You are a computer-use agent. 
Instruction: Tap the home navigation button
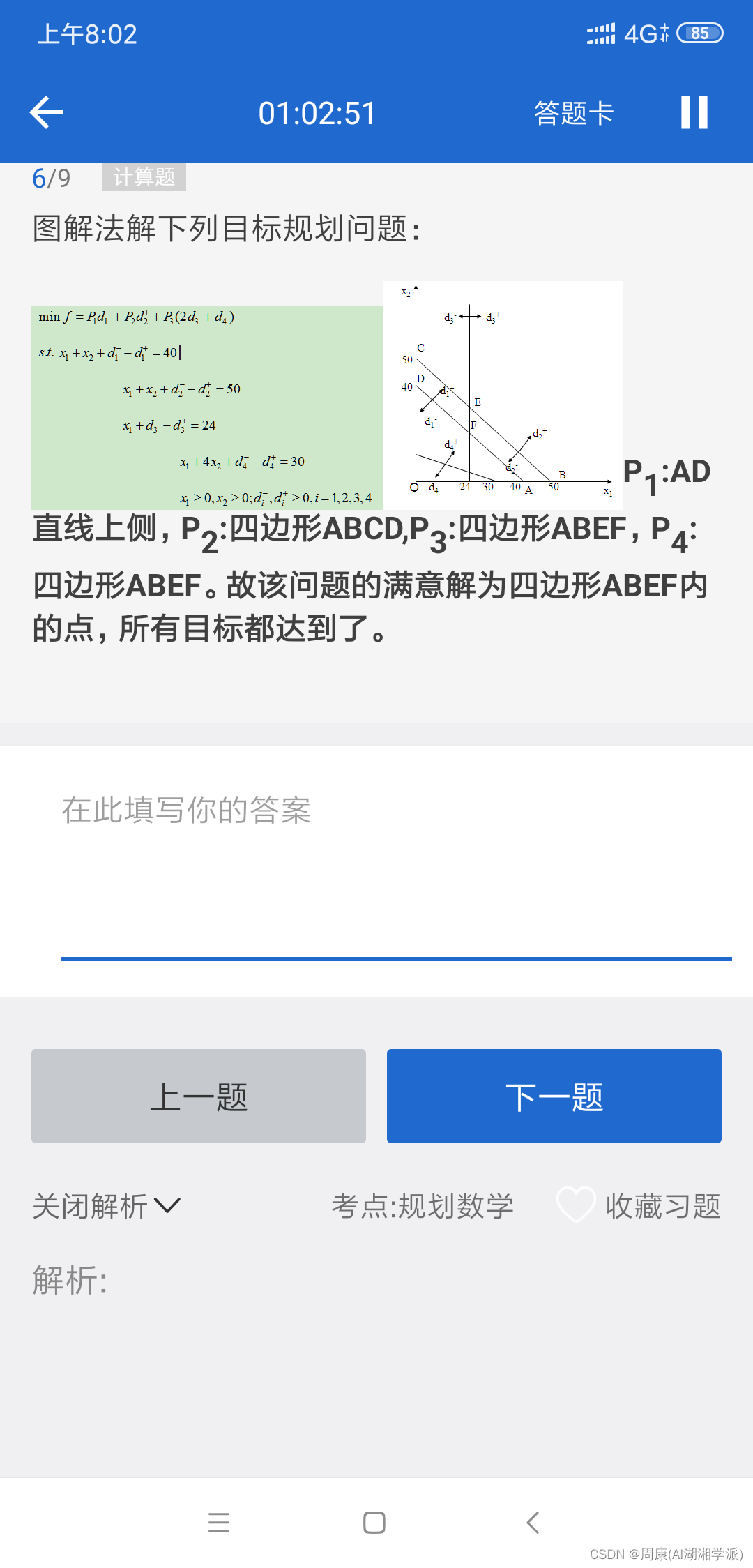click(374, 1522)
